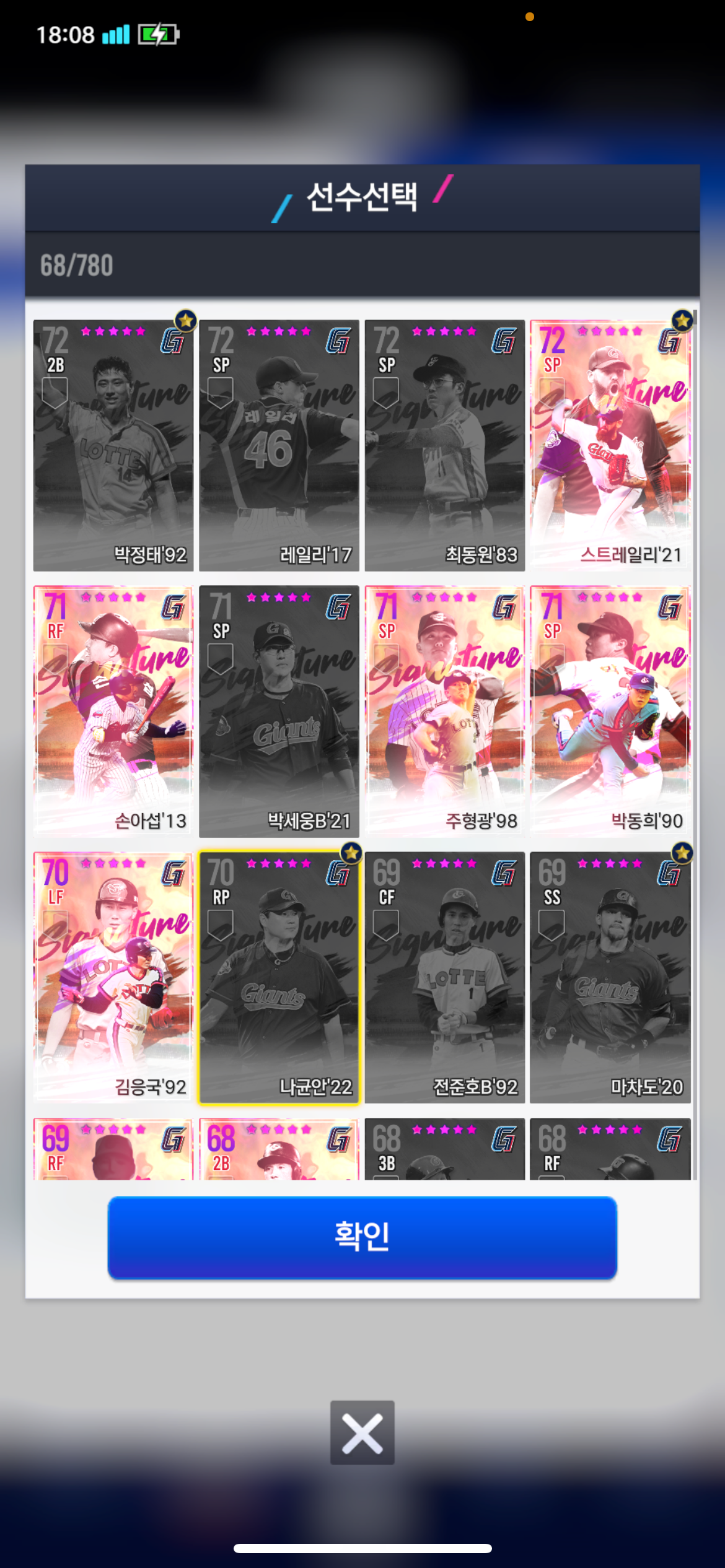Close the player selection dialog
Image resolution: width=725 pixels, height=1568 pixels.
[362, 1432]
